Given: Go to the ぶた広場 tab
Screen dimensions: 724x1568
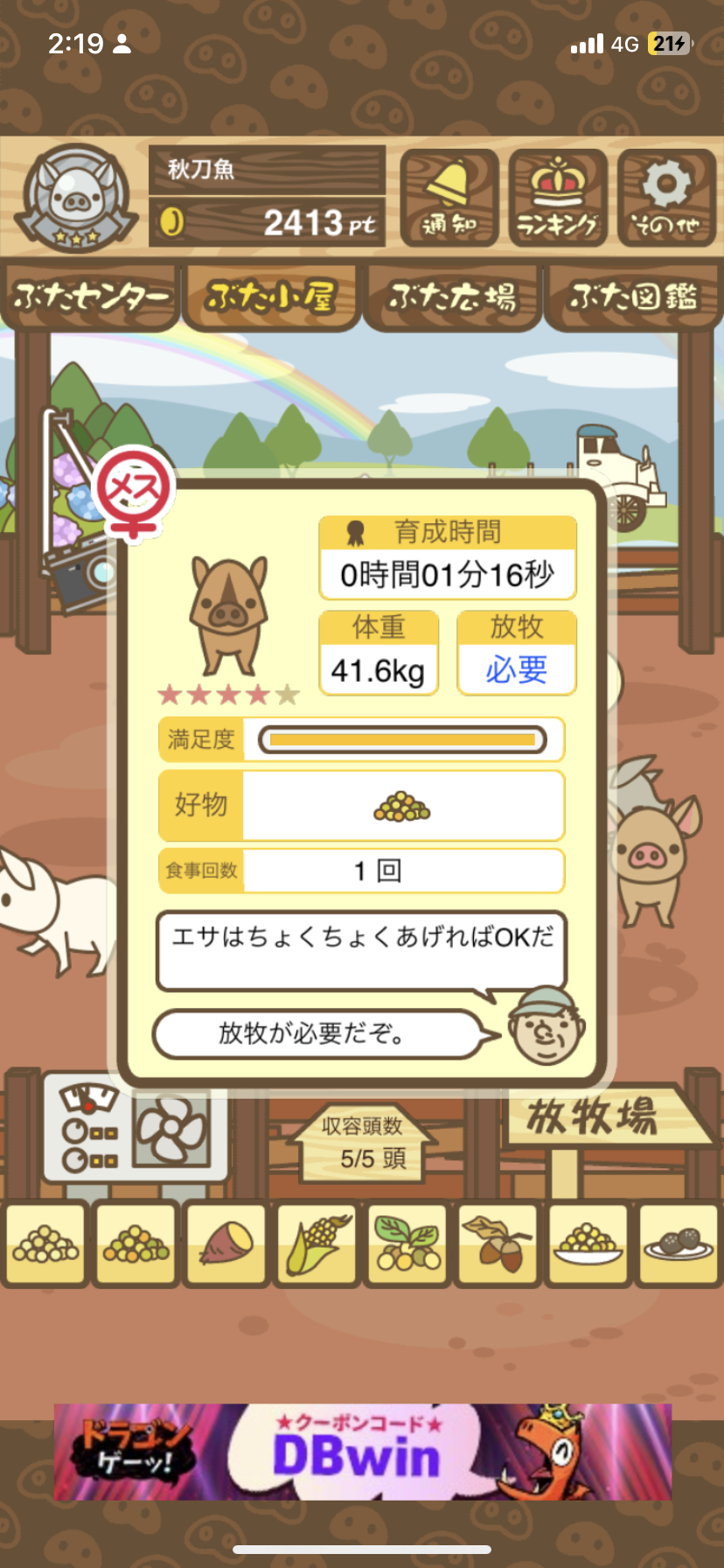Looking at the screenshot, I should pos(452,298).
